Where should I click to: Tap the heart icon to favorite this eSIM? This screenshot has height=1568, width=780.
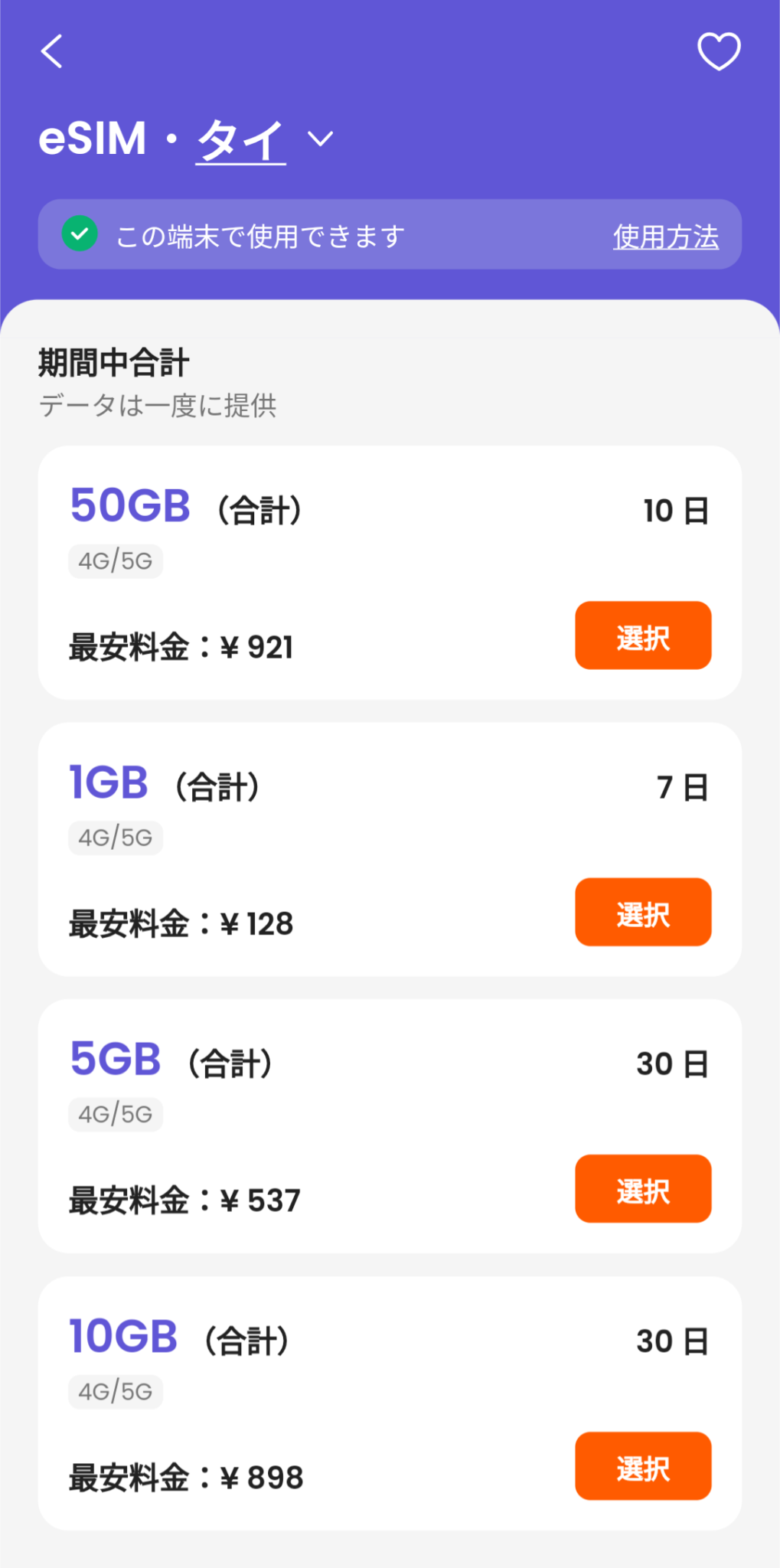point(718,51)
